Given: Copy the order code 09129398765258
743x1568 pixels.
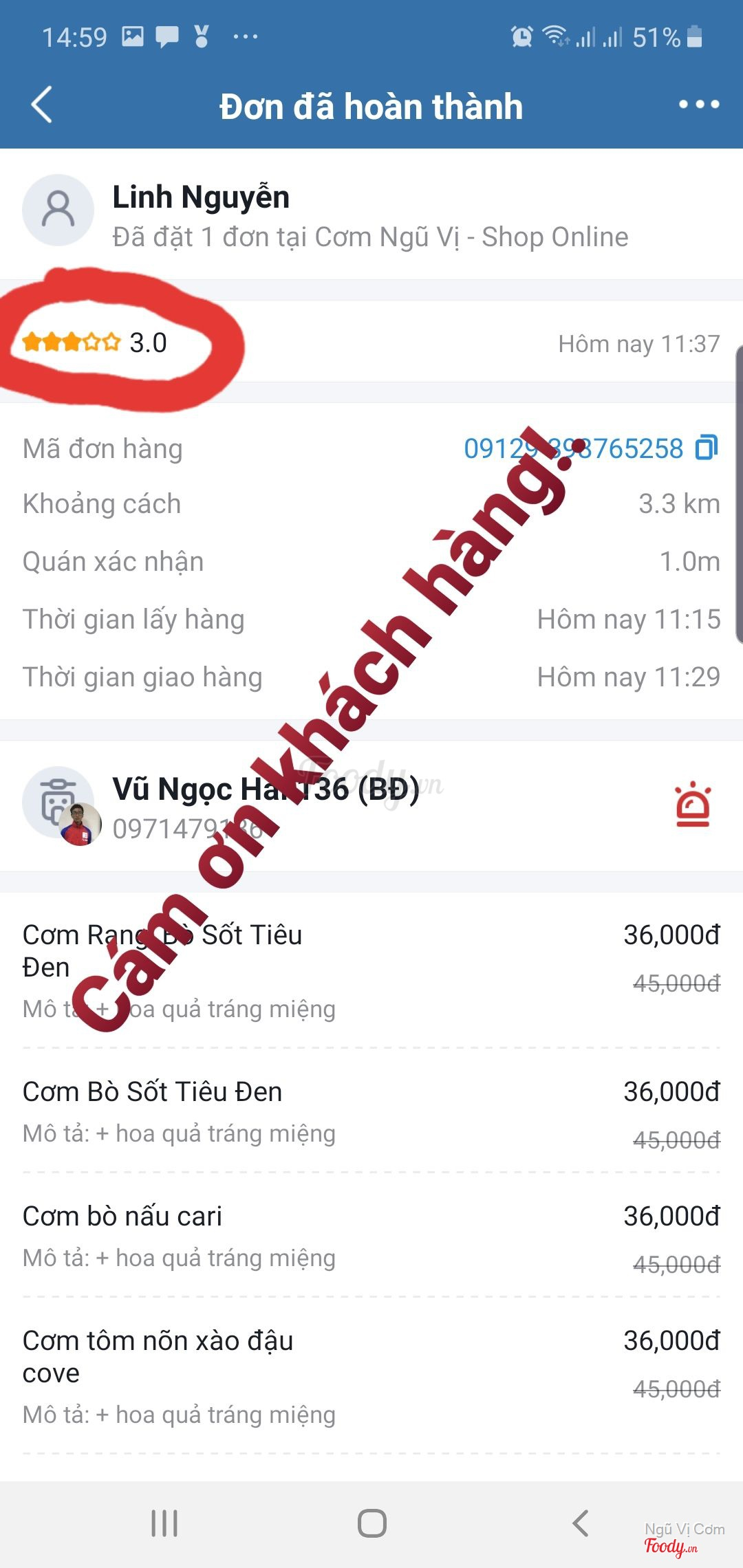Looking at the screenshot, I should click(x=706, y=448).
